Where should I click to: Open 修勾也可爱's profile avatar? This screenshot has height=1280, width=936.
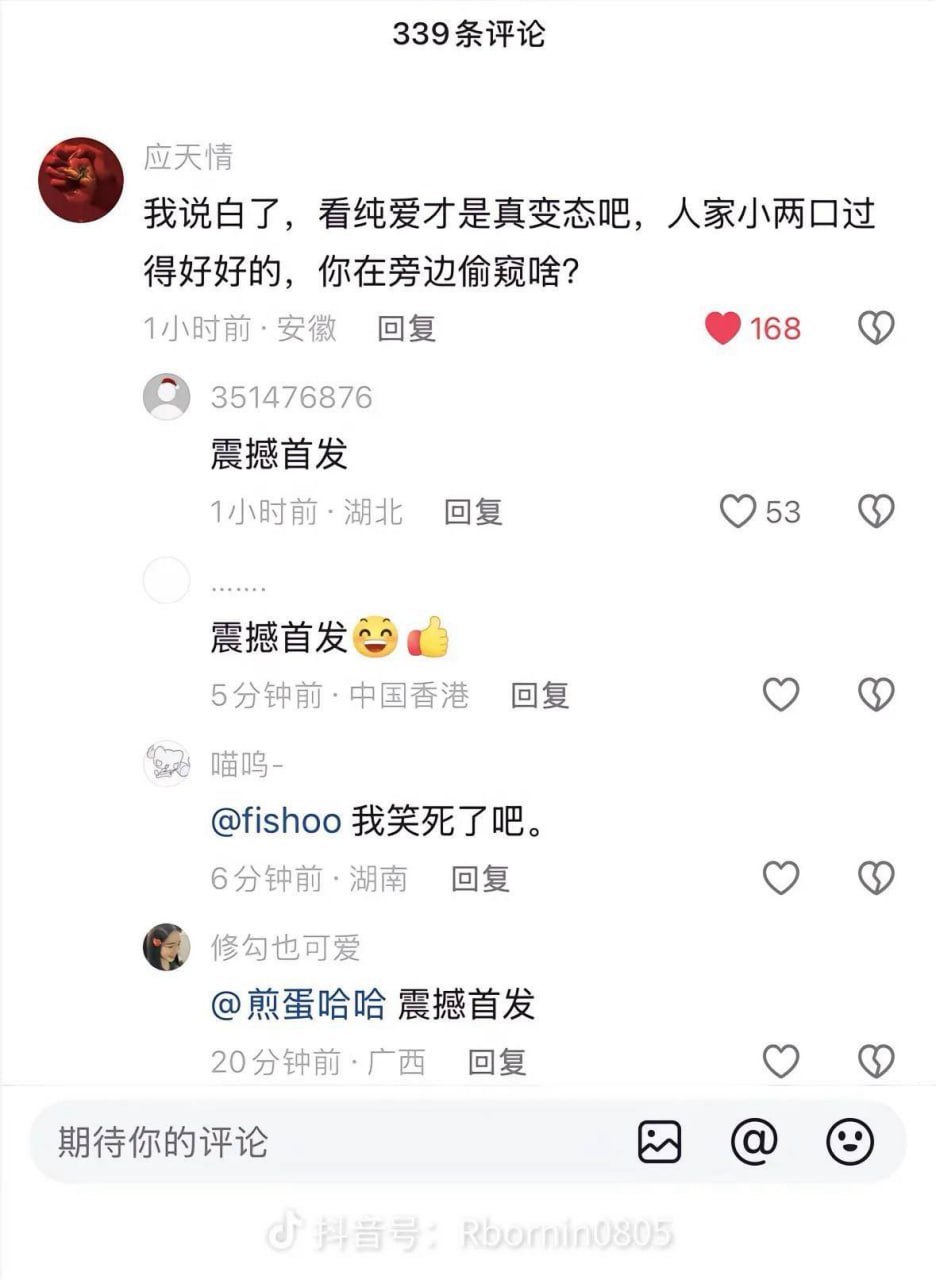pyautogui.click(x=167, y=947)
